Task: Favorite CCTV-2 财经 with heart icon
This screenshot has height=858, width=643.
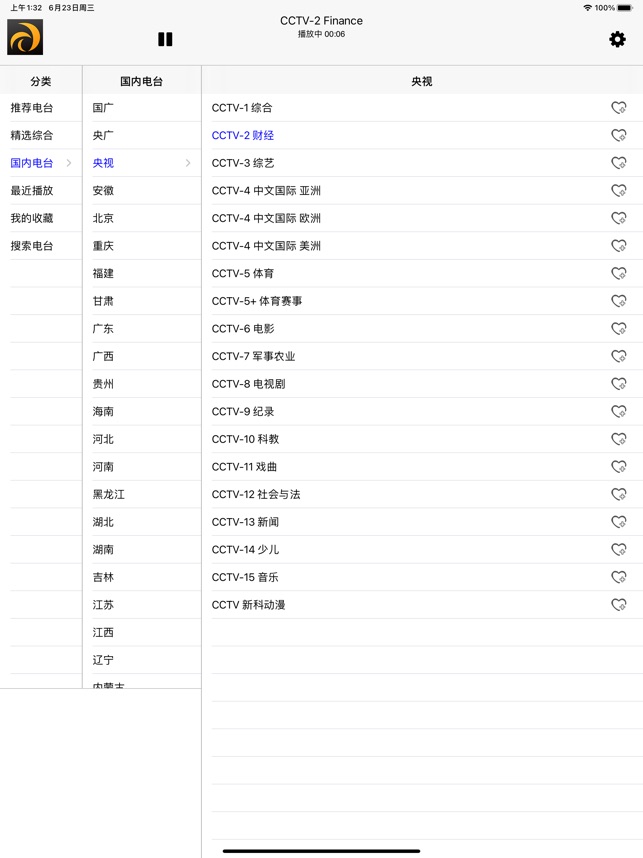Action: coord(618,135)
